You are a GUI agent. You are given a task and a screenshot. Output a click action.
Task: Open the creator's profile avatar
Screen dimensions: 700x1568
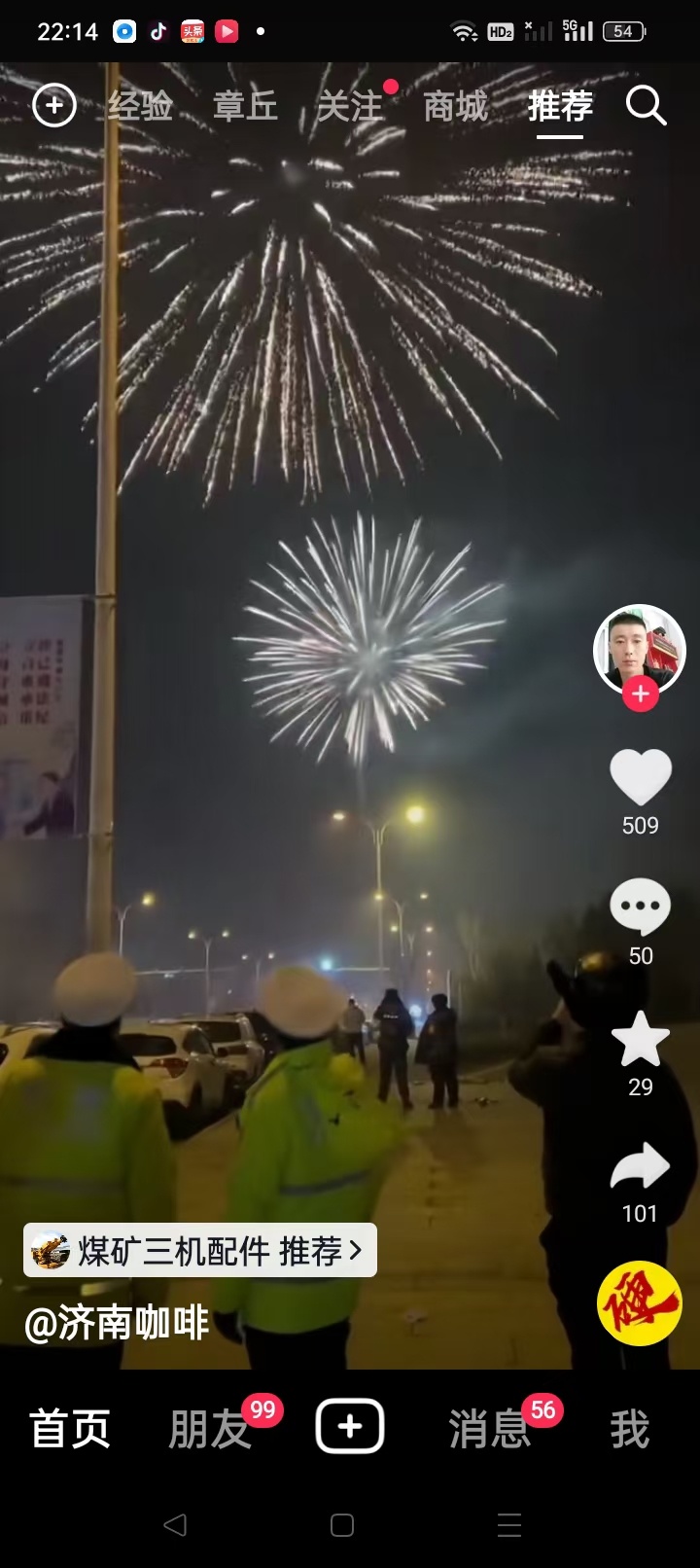click(640, 649)
